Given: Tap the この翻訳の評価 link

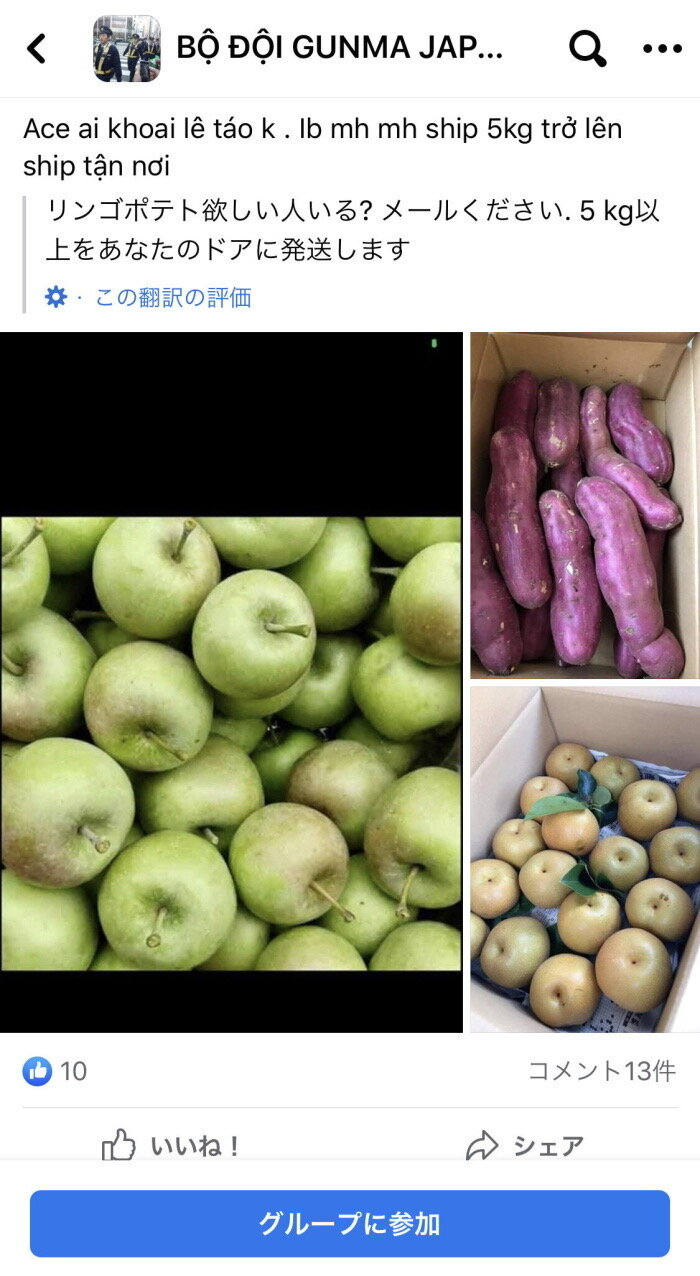Looking at the screenshot, I should point(173,297).
